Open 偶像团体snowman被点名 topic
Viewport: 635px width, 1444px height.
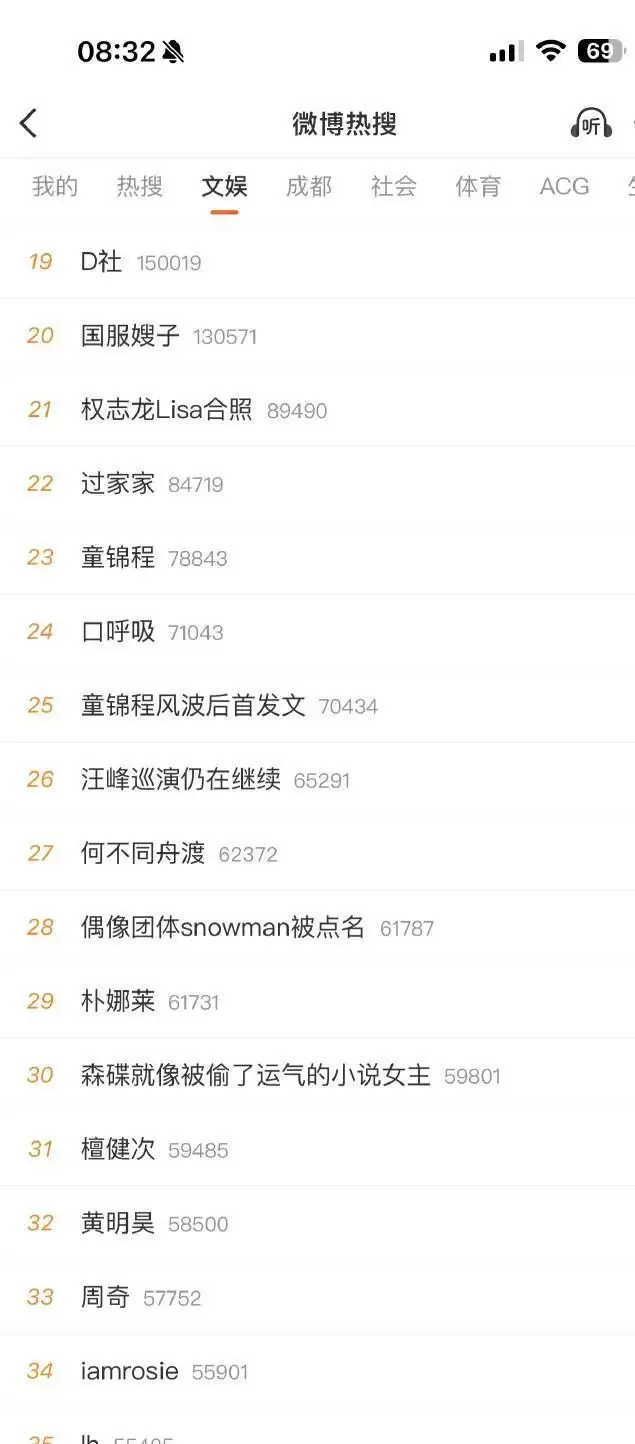point(222,928)
